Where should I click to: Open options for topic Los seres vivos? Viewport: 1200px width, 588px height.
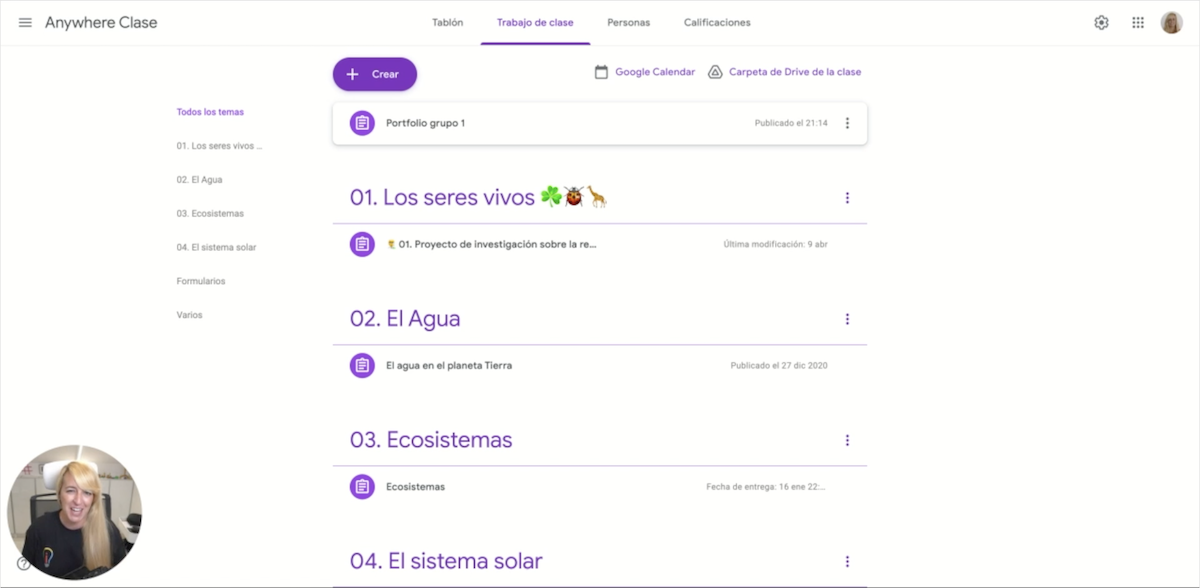tap(847, 198)
